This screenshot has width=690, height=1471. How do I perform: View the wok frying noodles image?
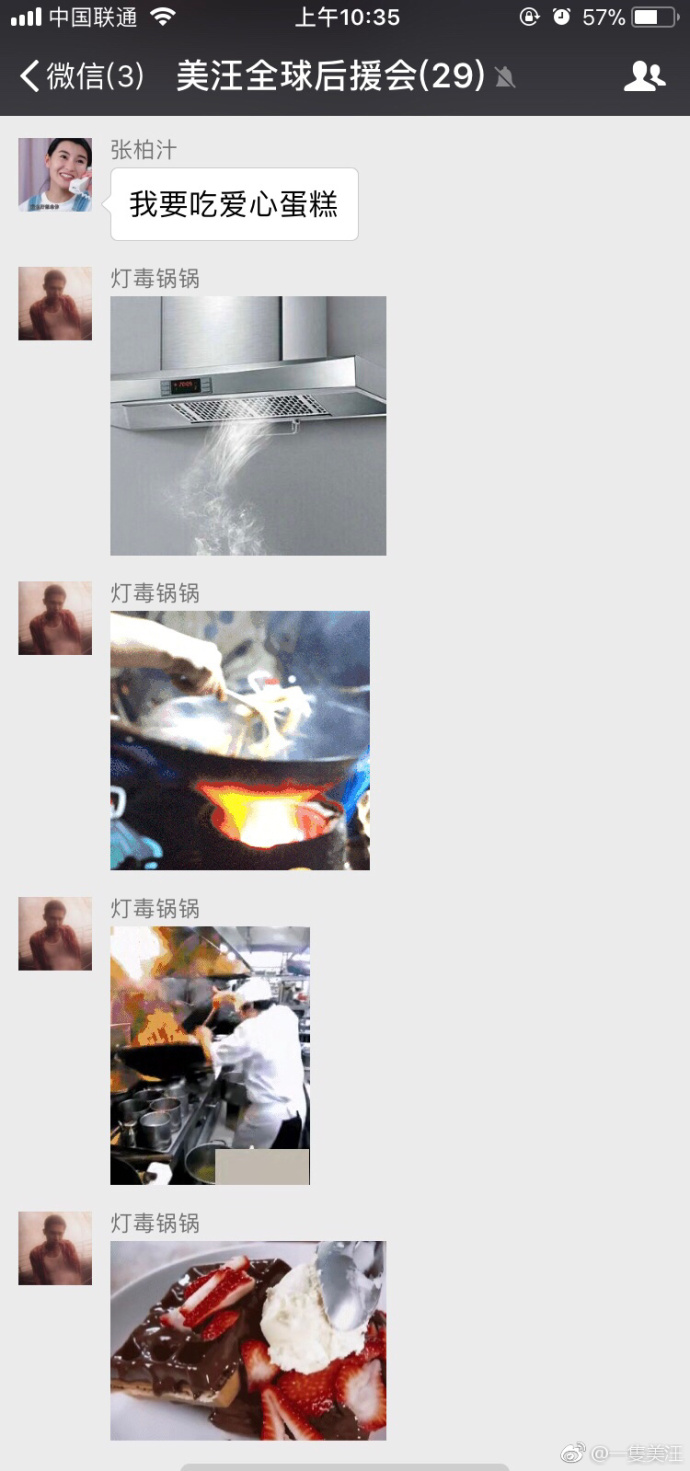click(x=240, y=740)
